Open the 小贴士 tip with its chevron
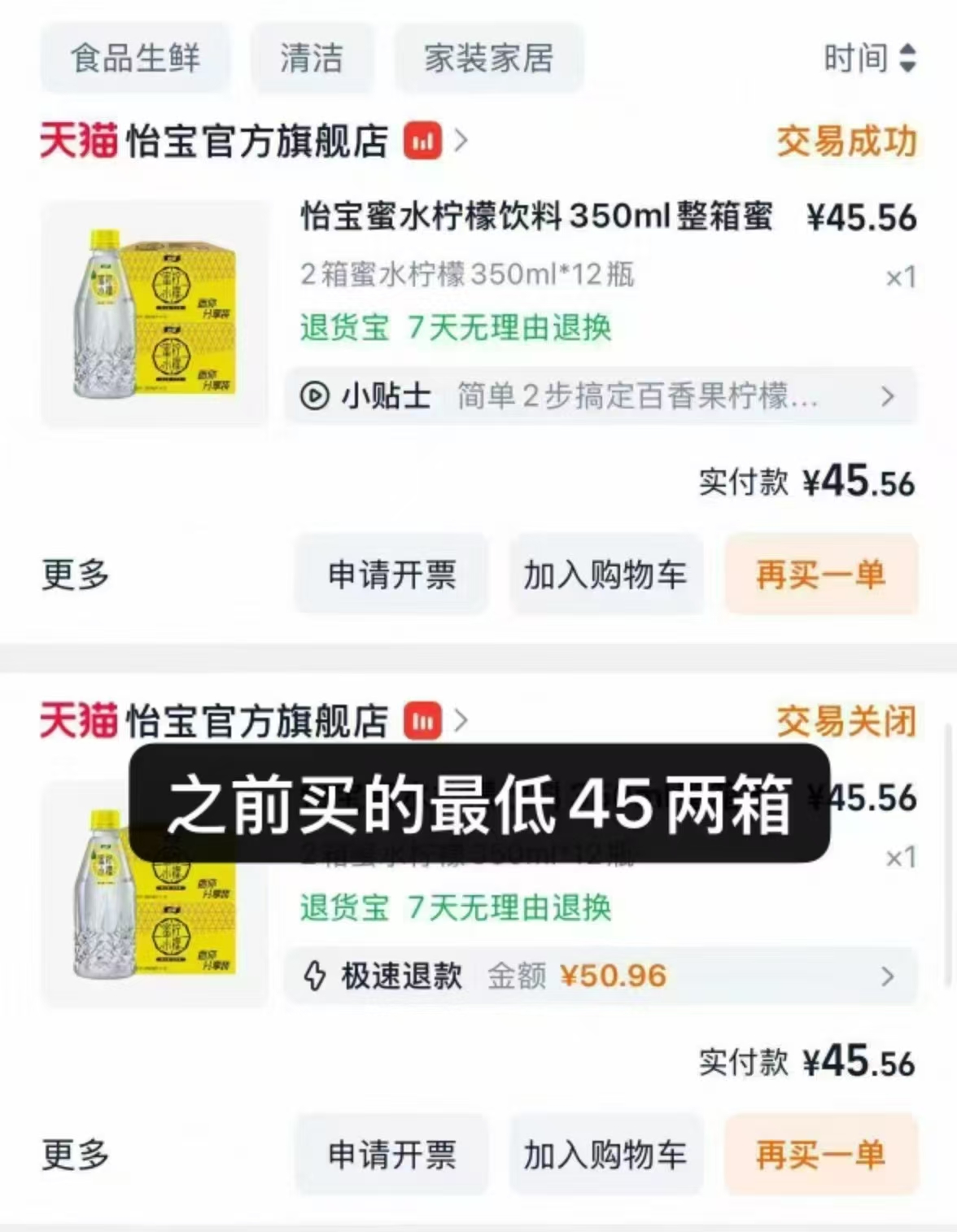This screenshot has height=1232, width=957. click(886, 398)
